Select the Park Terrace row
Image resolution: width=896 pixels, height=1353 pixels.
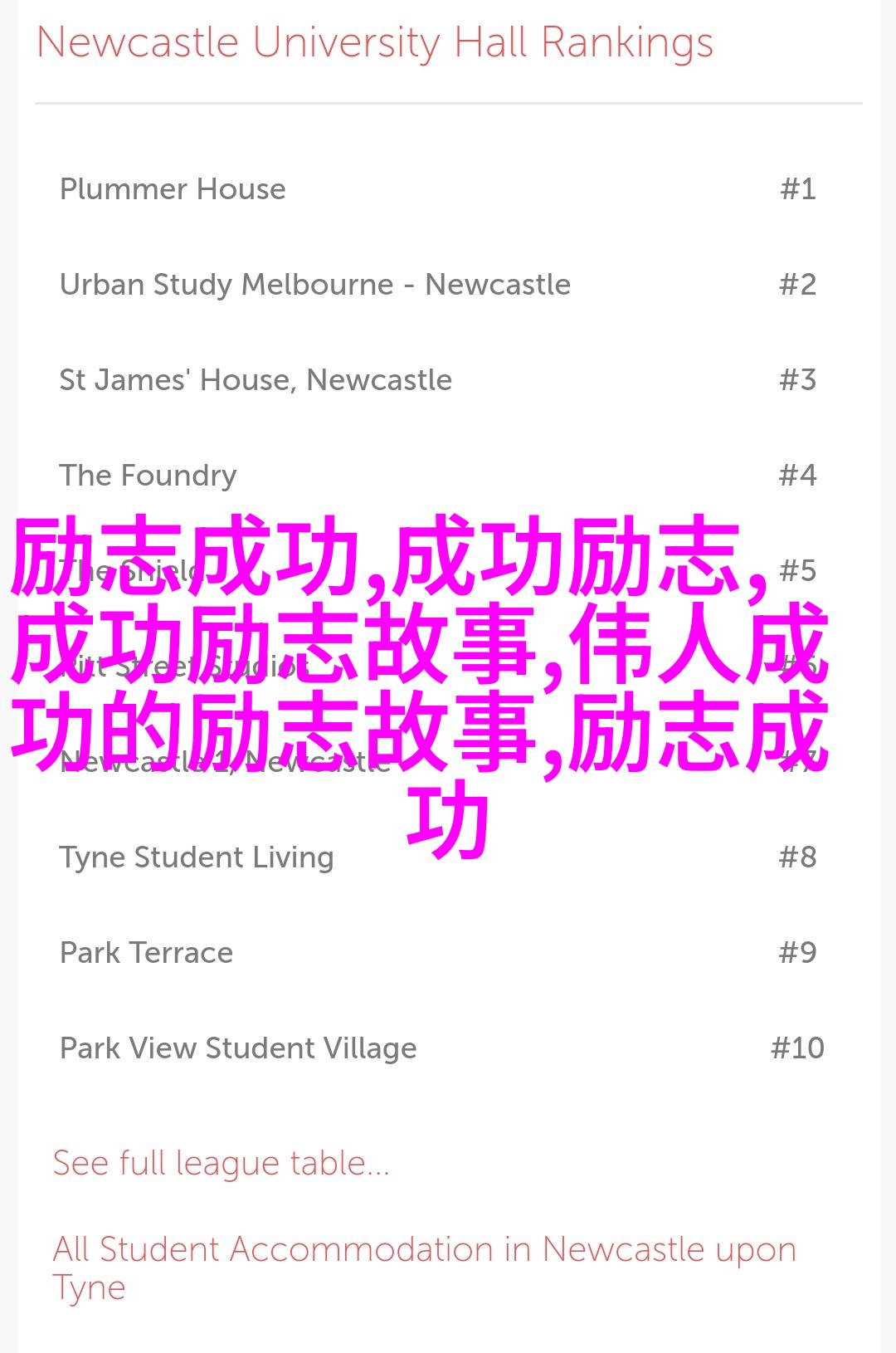(x=146, y=953)
